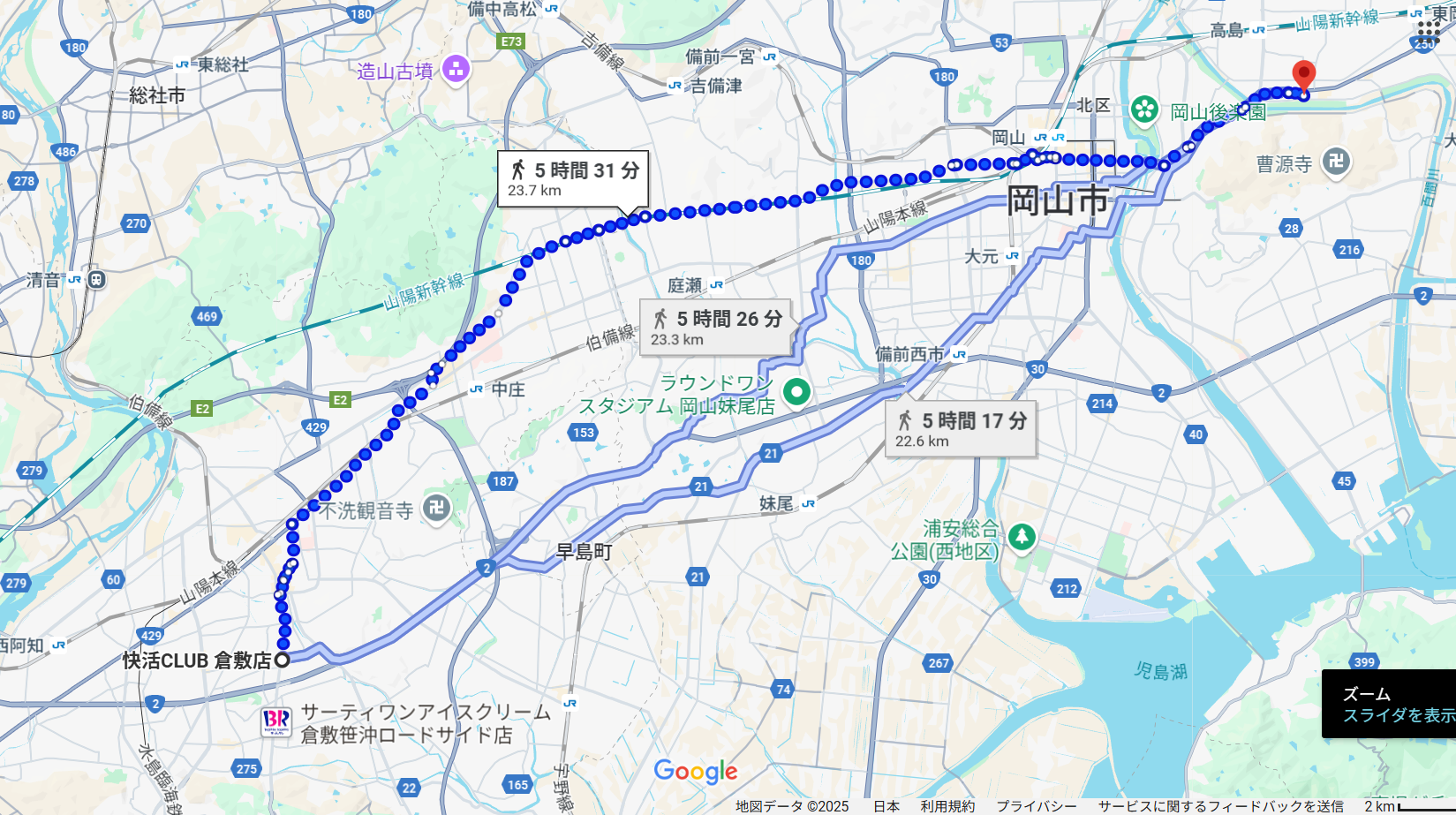Tap the 曹源寺 temple marker
This screenshot has width=1456, height=815.
coord(1335,162)
